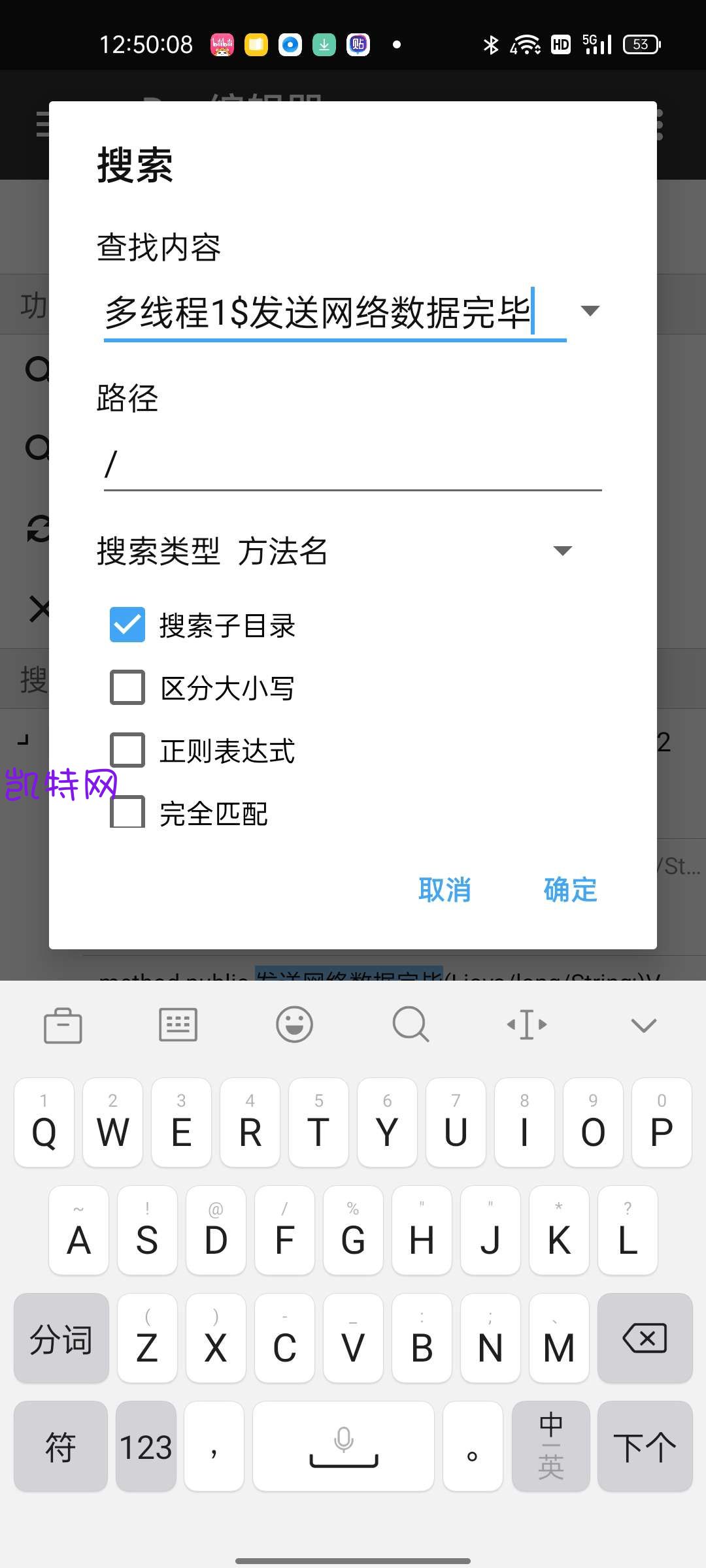Hit the backspace key
This screenshot has height=1568, width=706.
coord(645,1338)
